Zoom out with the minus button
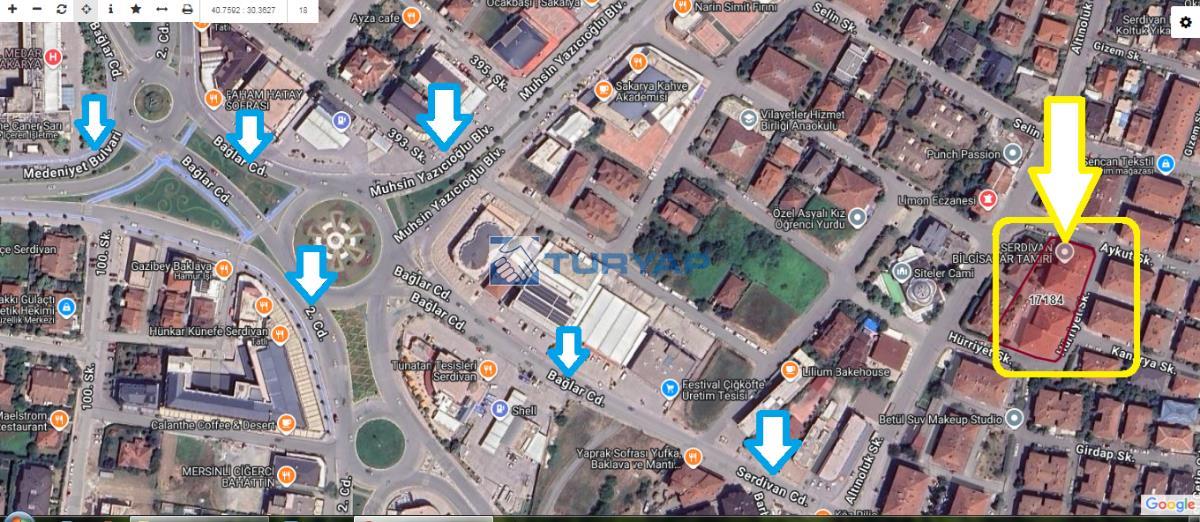This screenshot has width=1200, height=522. tap(37, 8)
